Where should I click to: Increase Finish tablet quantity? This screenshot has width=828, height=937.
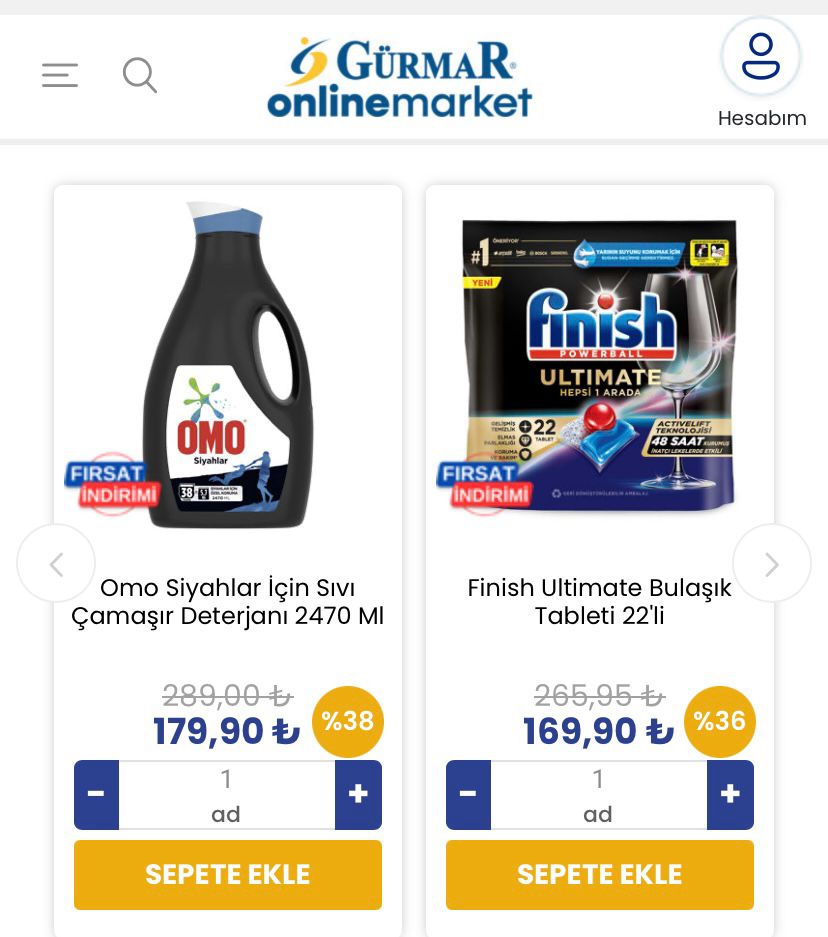[x=730, y=795]
